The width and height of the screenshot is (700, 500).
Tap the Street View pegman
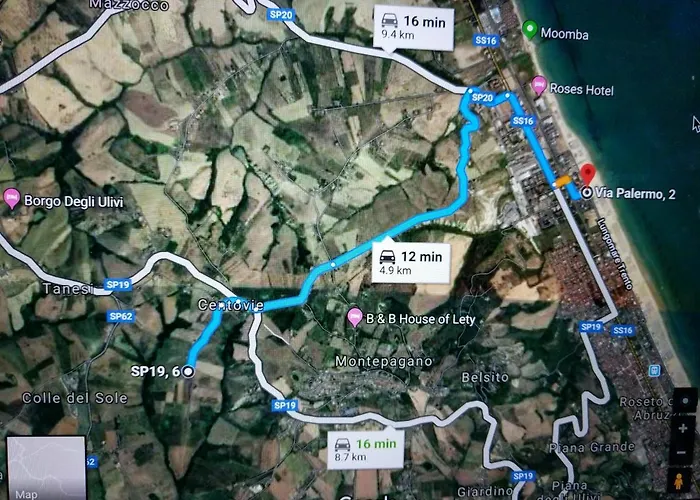(678, 481)
